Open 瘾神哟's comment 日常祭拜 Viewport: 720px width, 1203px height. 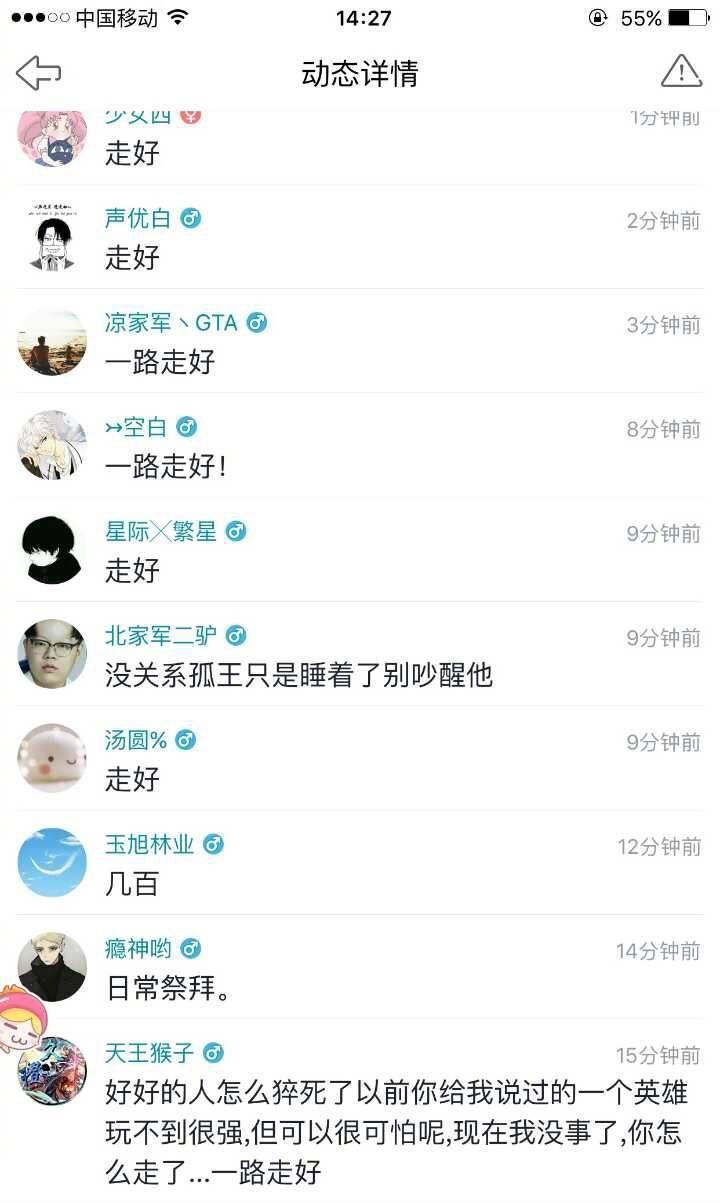tap(168, 988)
